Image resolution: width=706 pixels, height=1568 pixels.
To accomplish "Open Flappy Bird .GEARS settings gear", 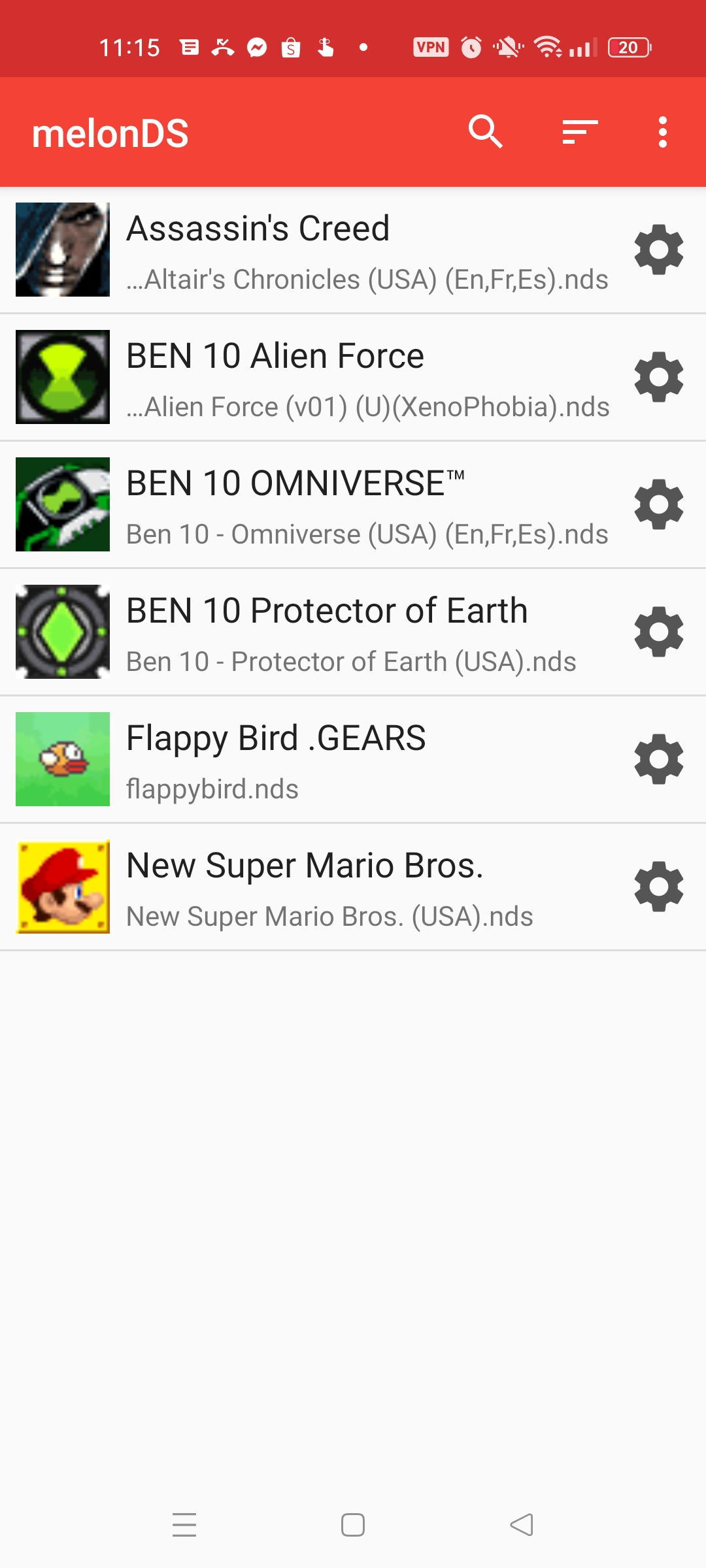I will point(658,759).
